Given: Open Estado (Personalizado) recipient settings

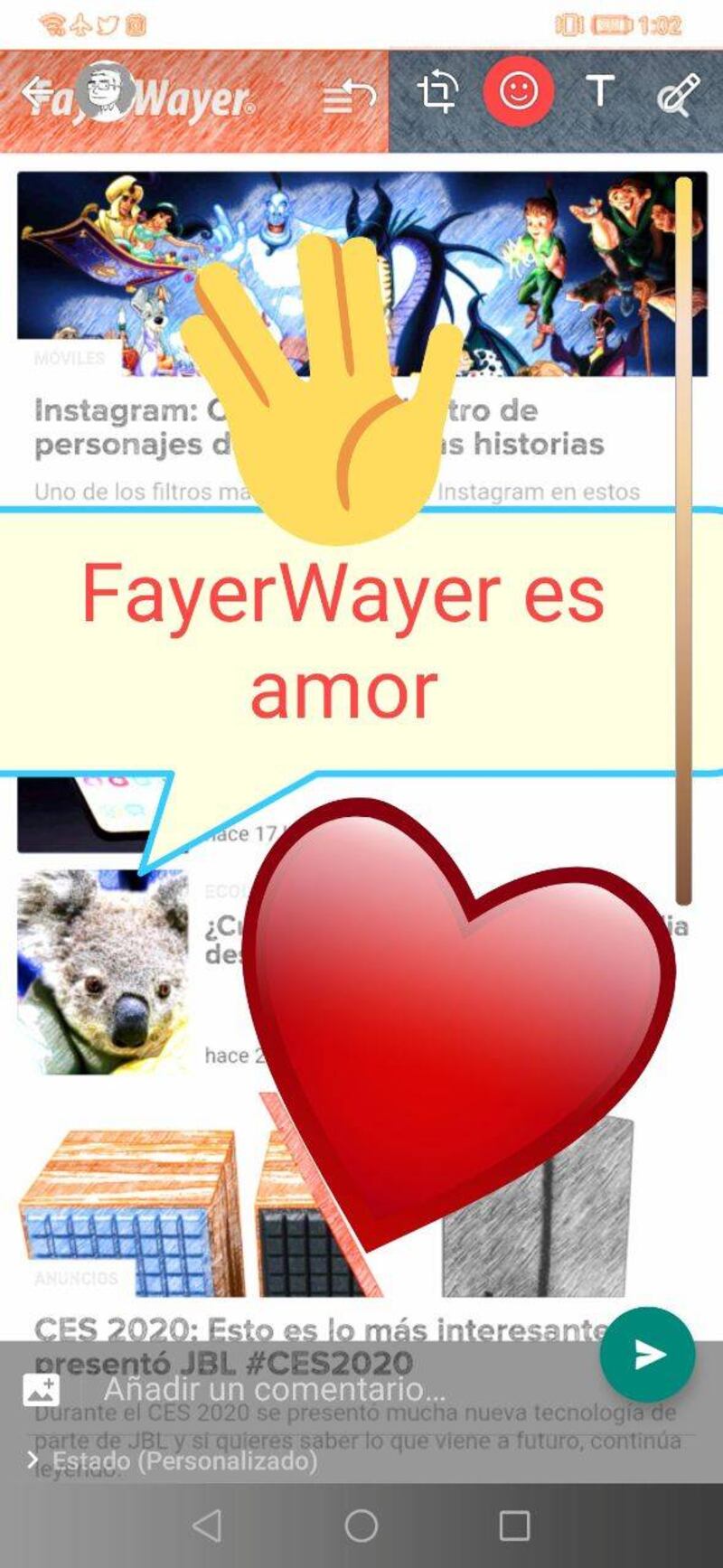Looking at the screenshot, I should [181, 1460].
